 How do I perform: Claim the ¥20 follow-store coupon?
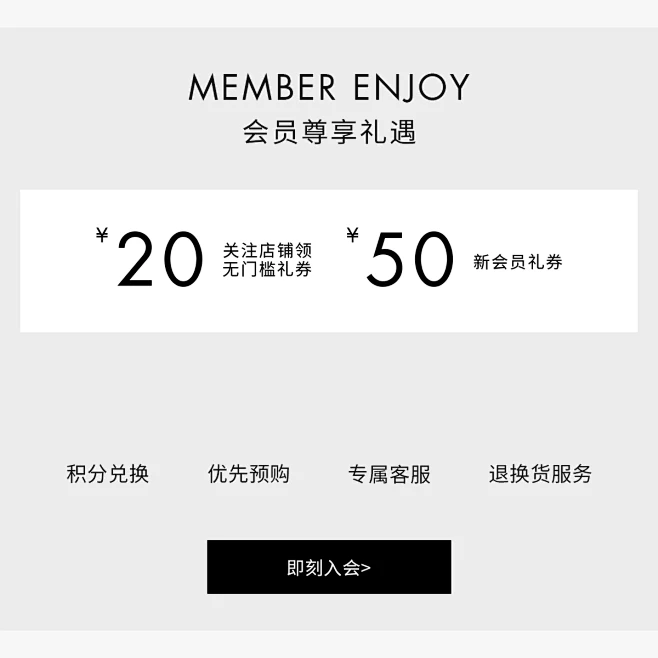click(205, 260)
